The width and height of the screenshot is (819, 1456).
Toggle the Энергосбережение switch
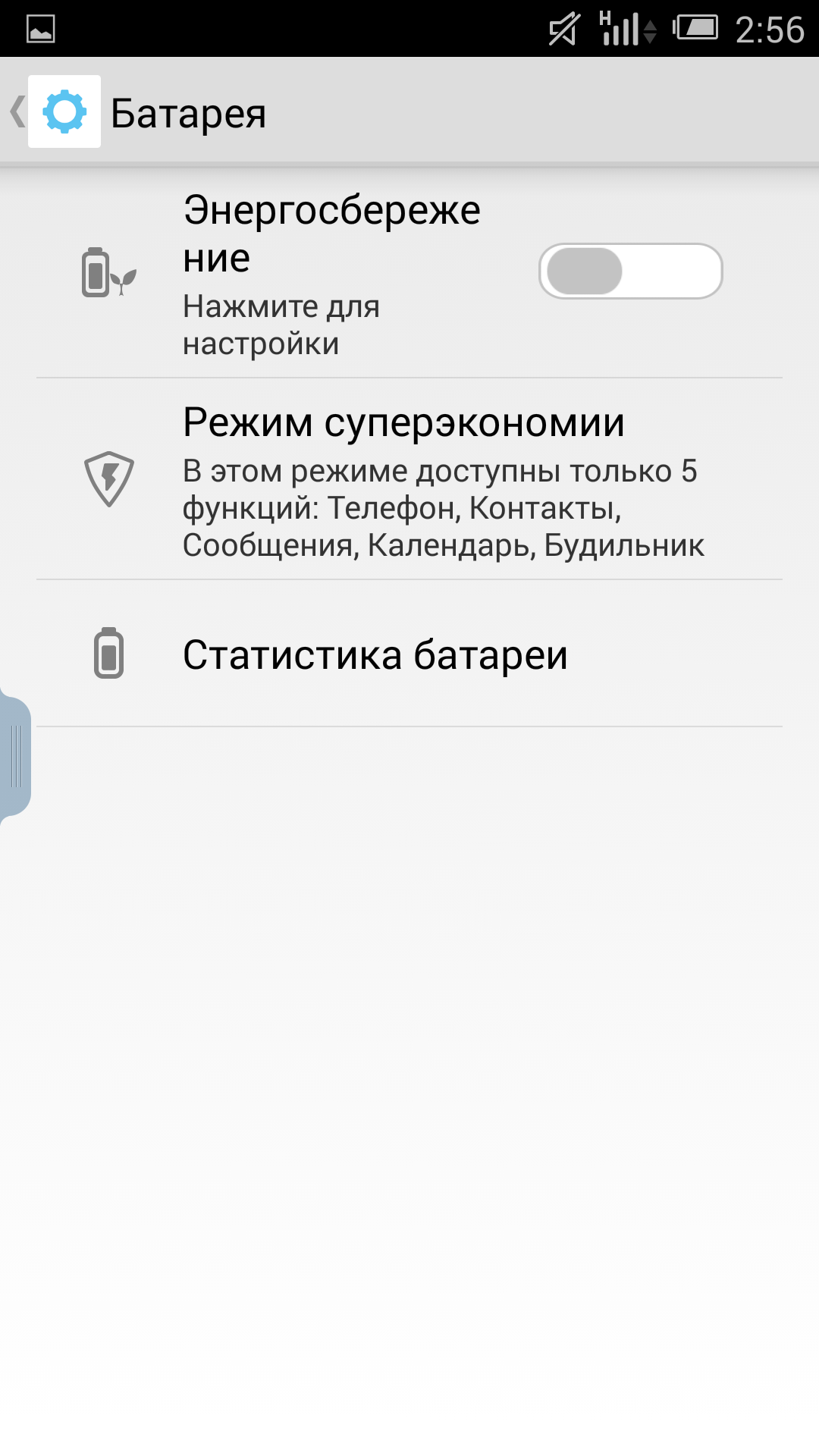click(x=630, y=271)
